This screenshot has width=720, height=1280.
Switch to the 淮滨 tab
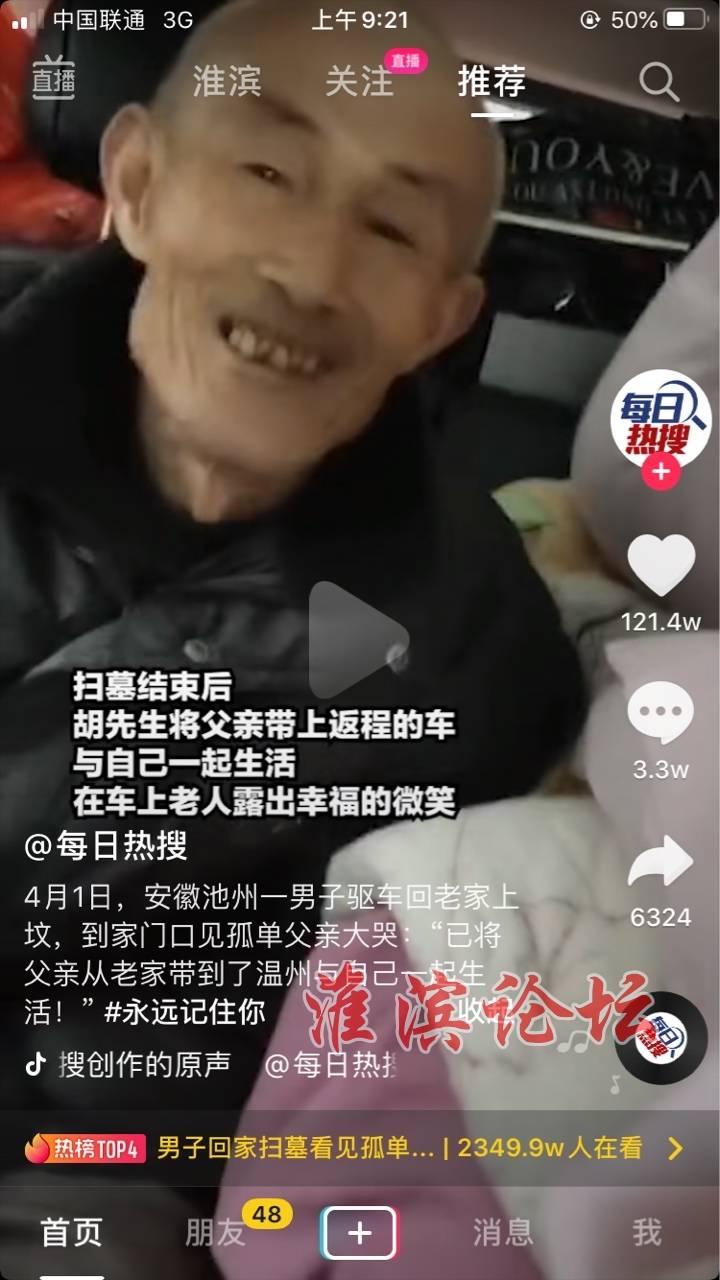pos(226,83)
